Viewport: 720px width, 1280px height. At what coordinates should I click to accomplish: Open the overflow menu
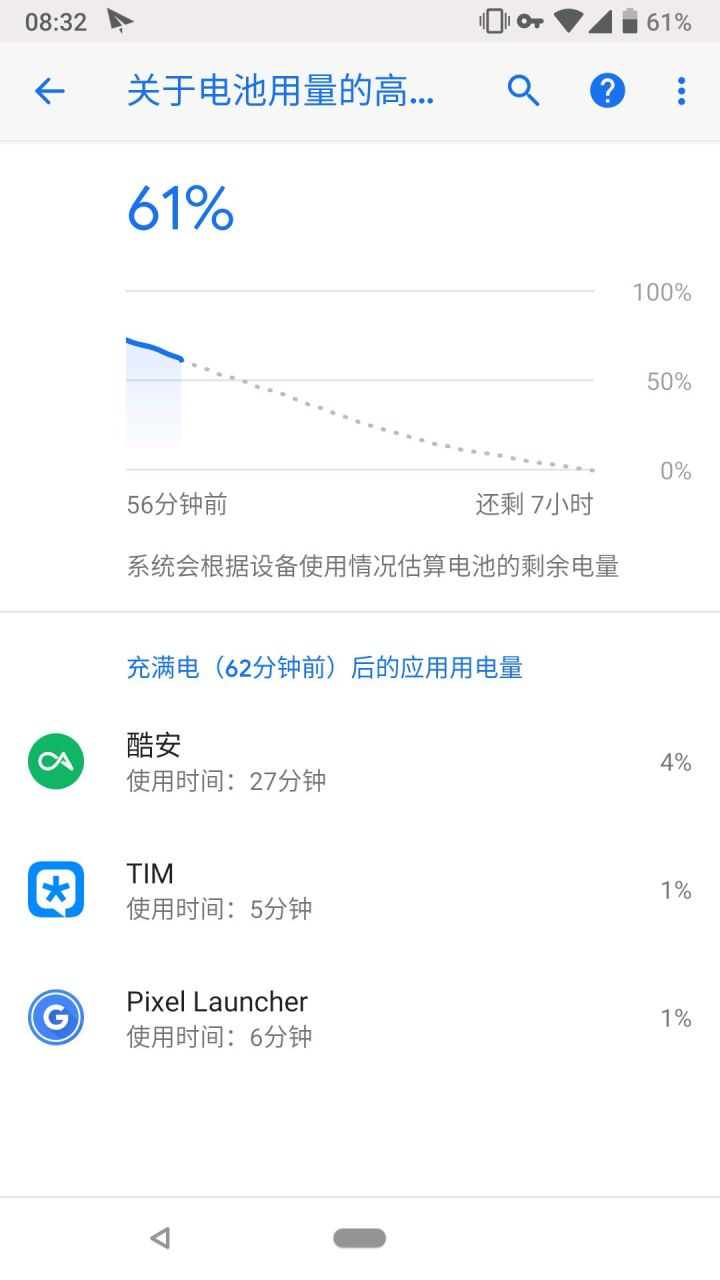681,91
